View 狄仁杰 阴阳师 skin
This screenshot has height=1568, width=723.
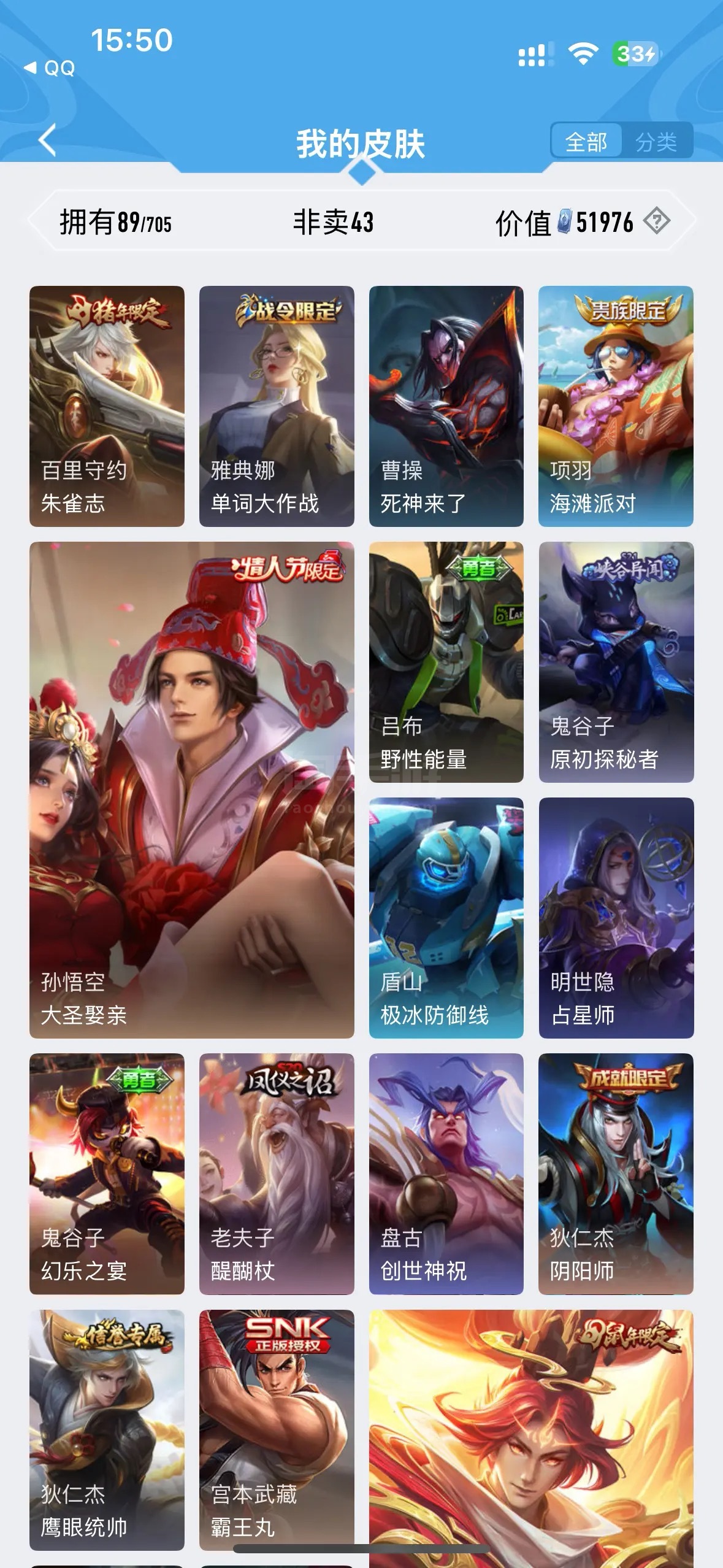pyautogui.click(x=616, y=1174)
